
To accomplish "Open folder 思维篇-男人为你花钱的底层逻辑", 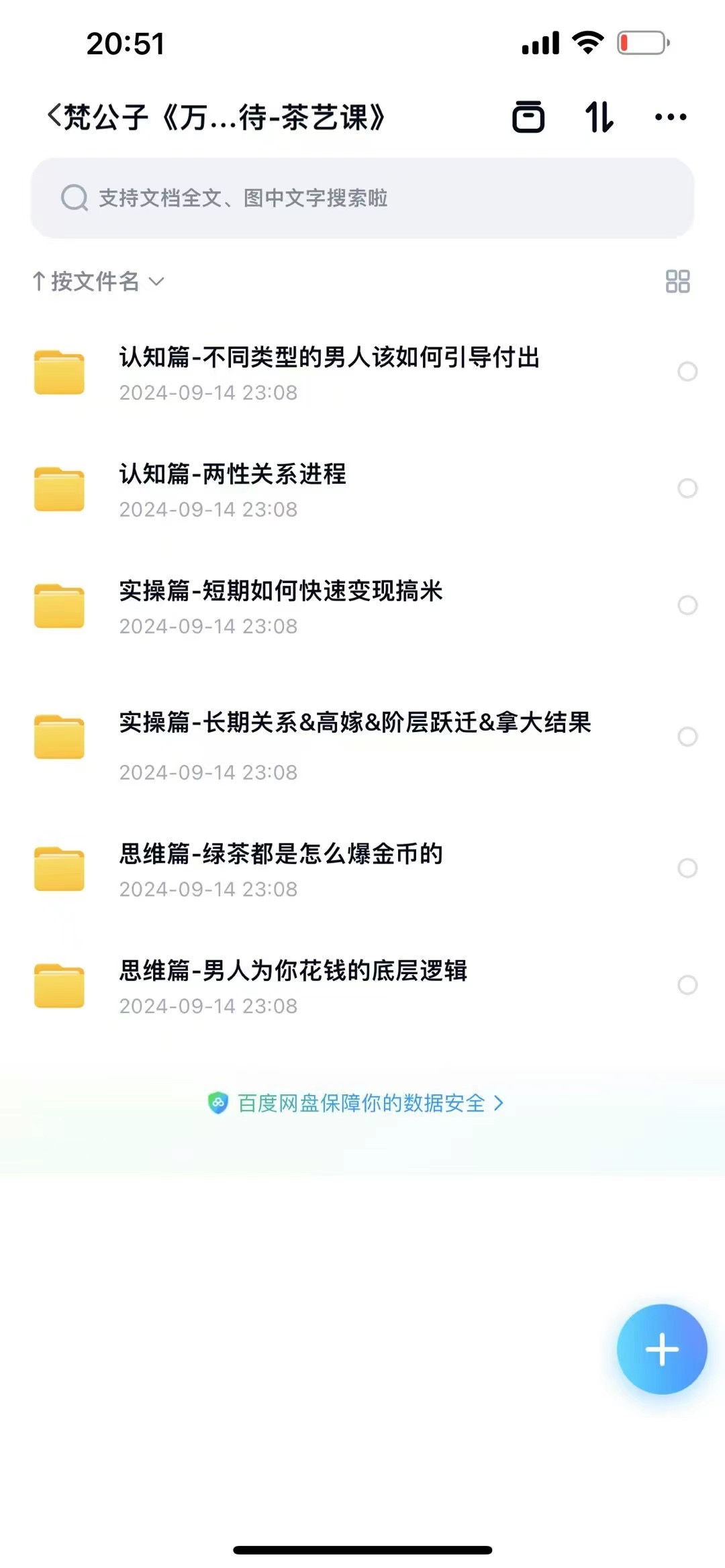I will tap(293, 985).
